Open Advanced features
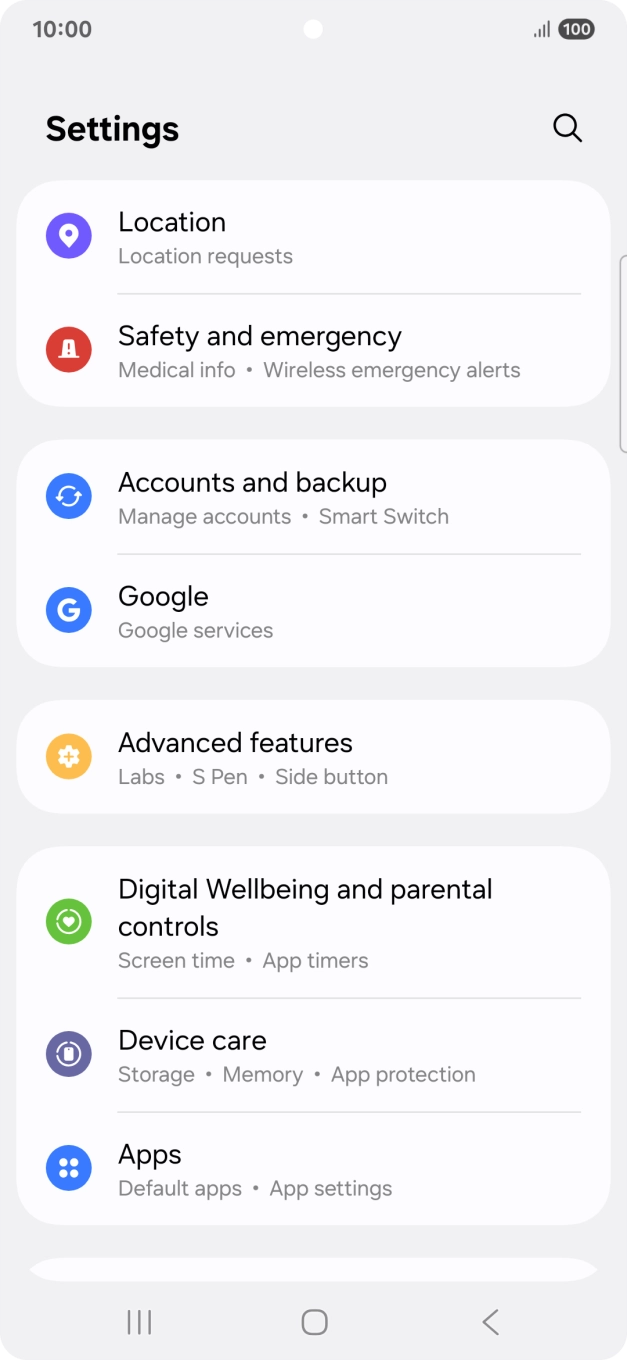 313,758
